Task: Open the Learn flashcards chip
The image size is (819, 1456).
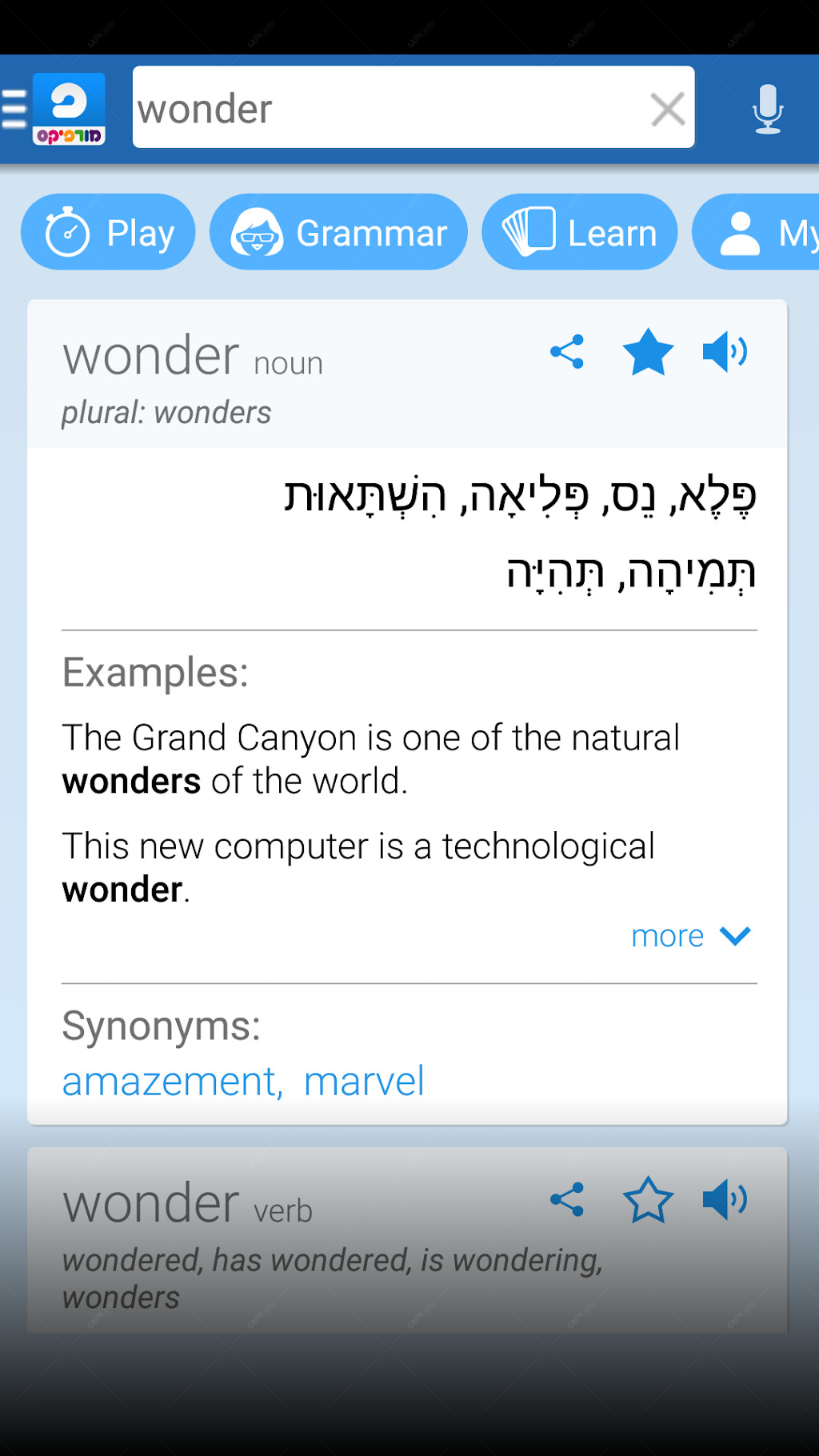Action: 580,232
